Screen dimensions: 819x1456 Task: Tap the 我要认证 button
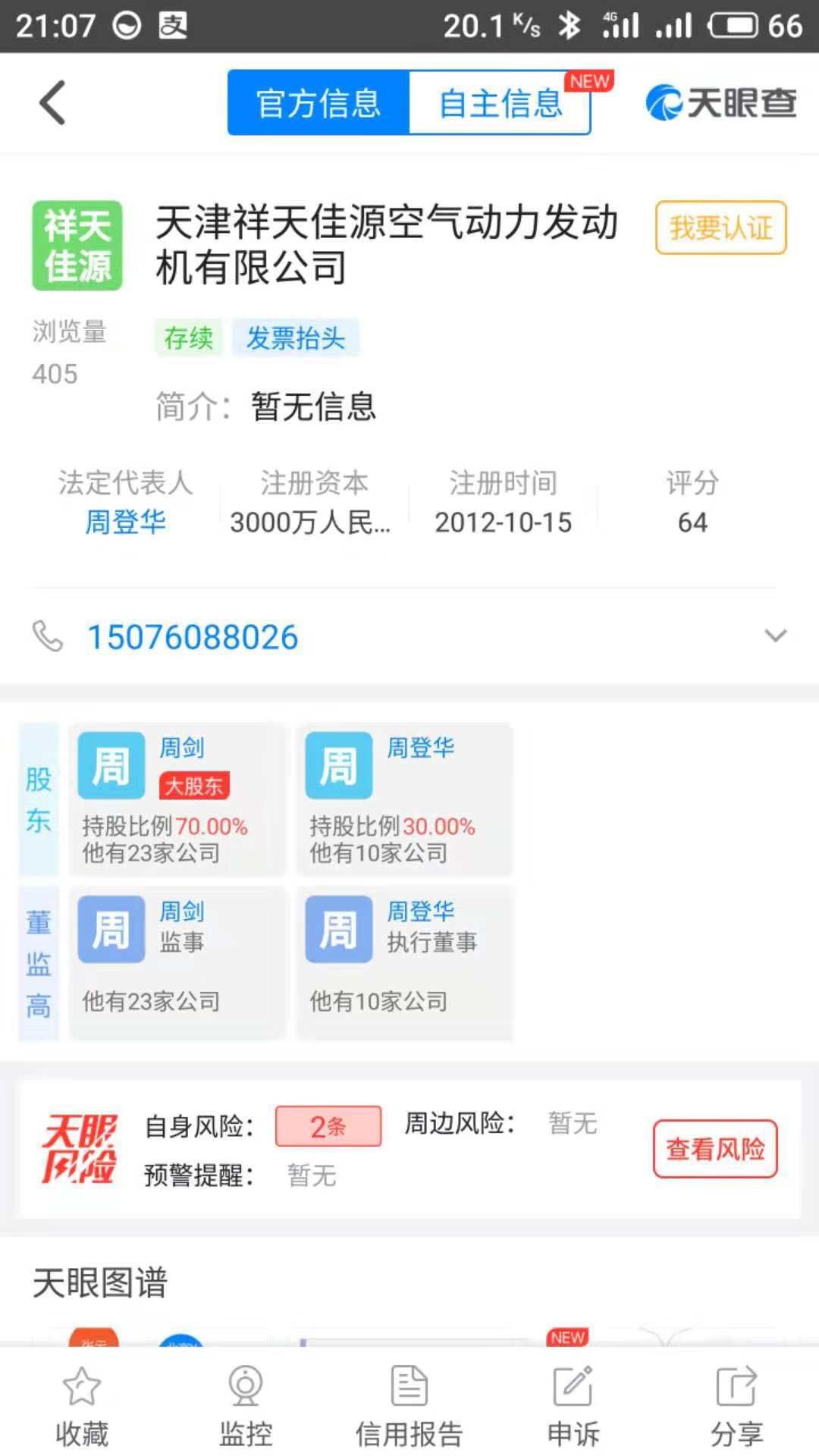[720, 227]
